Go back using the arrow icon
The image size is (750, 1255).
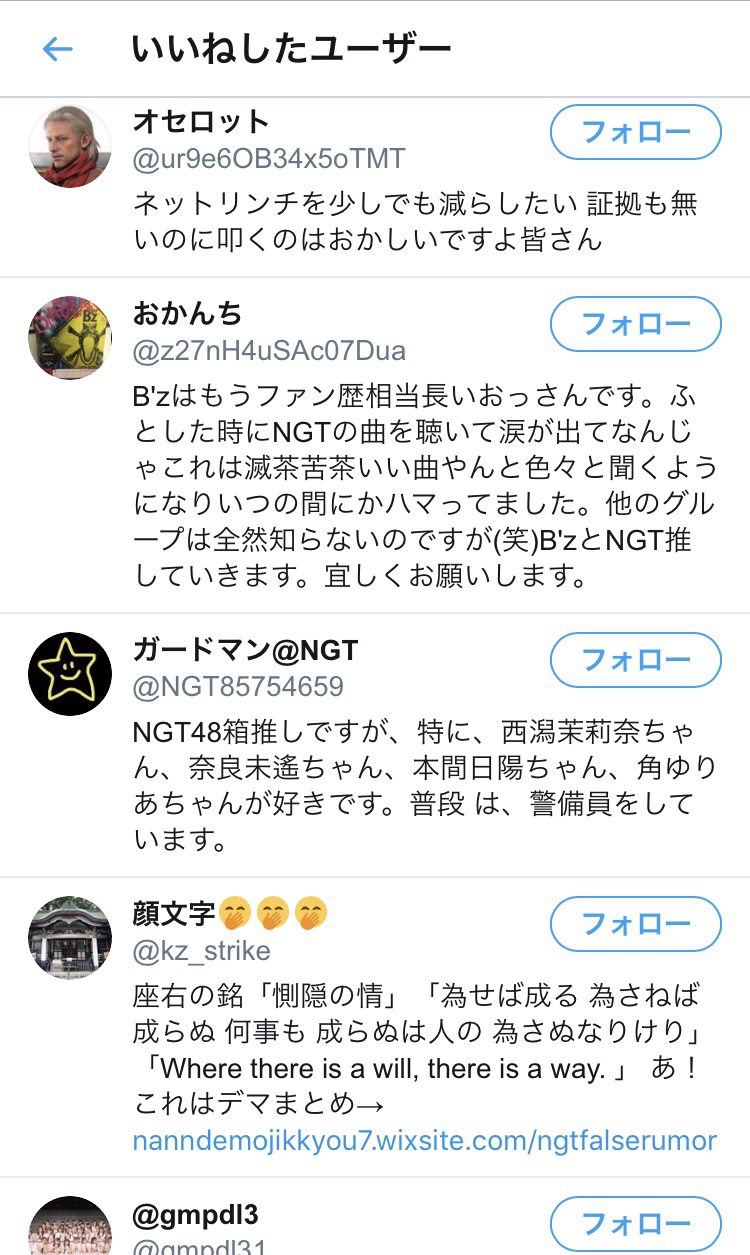[58, 49]
